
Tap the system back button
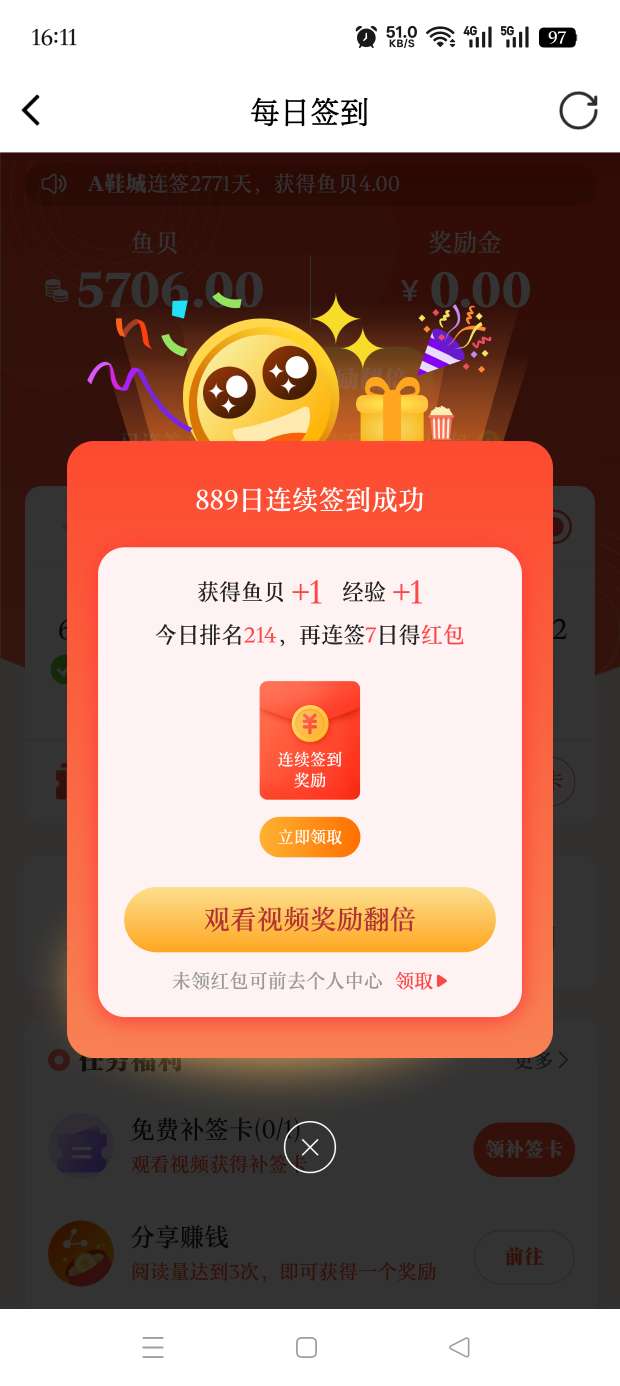point(459,1347)
